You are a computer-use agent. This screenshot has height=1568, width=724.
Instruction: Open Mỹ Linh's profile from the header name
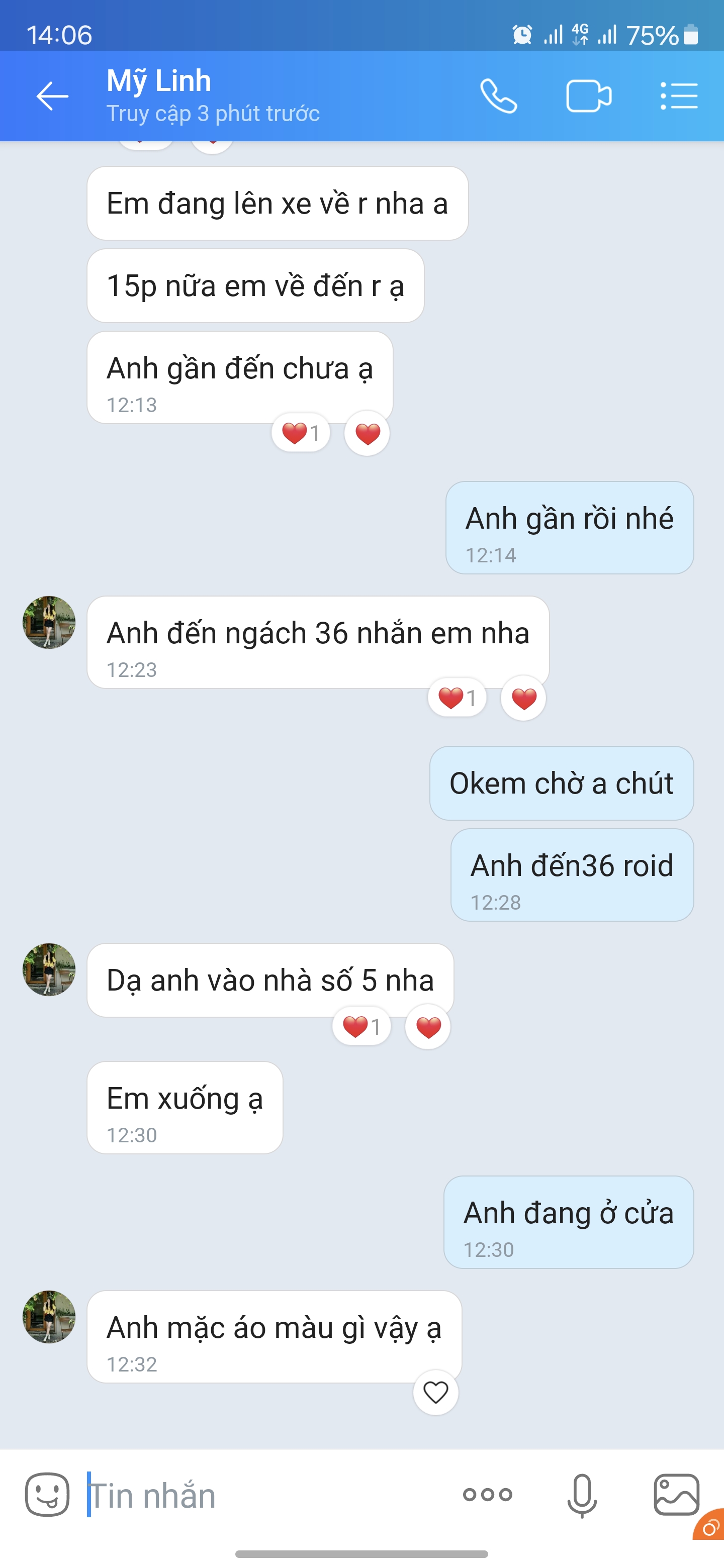tap(159, 81)
